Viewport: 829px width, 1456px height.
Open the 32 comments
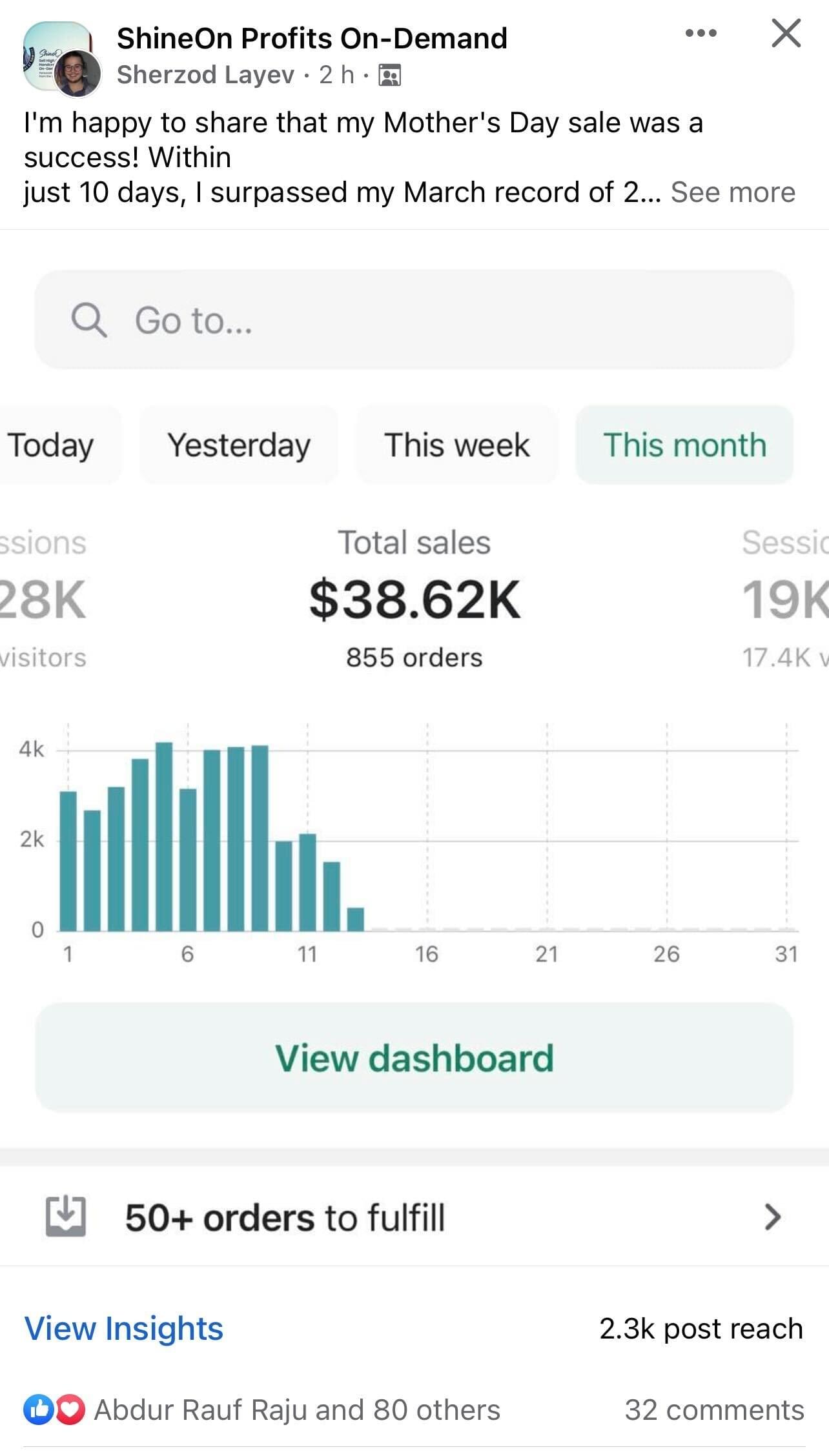[714, 1410]
